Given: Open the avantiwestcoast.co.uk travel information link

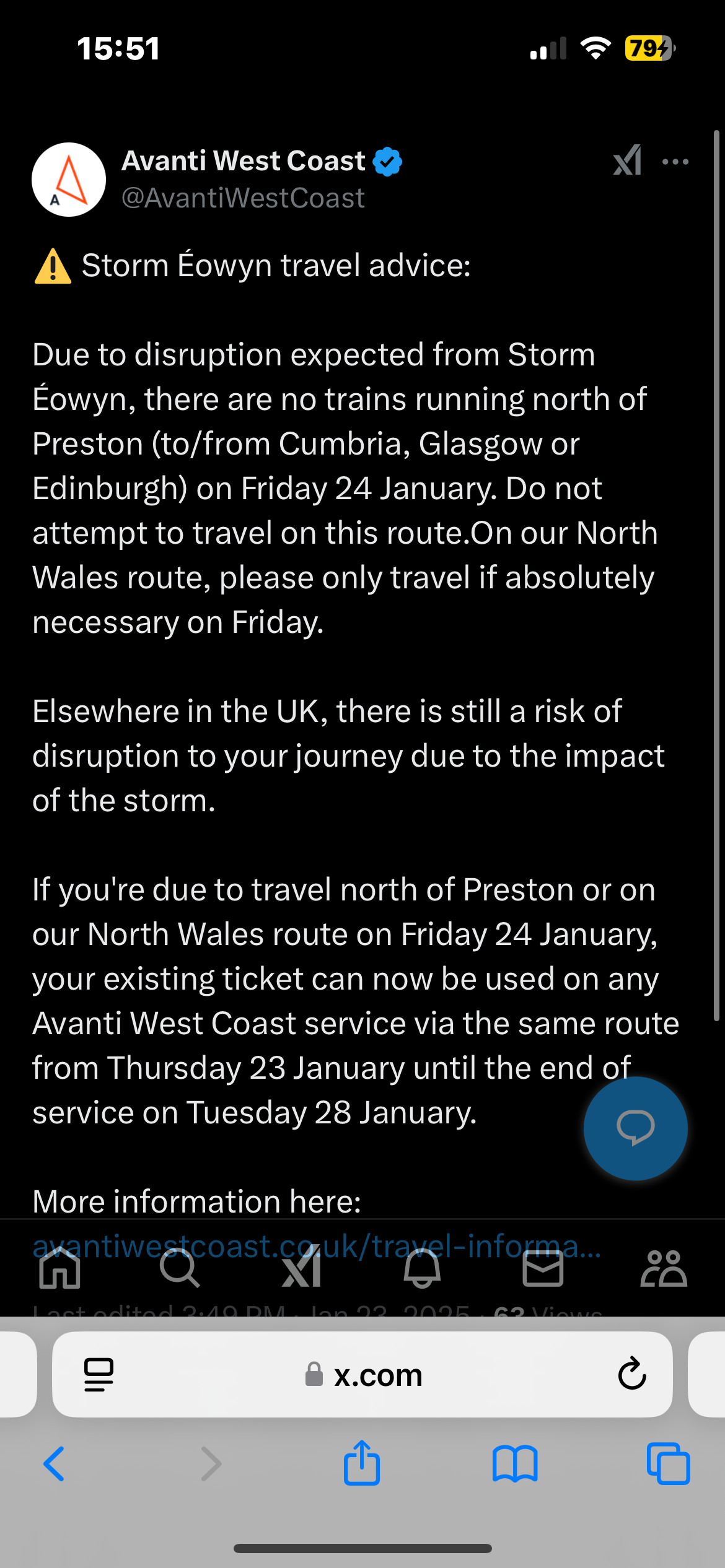Looking at the screenshot, I should tap(317, 1245).
